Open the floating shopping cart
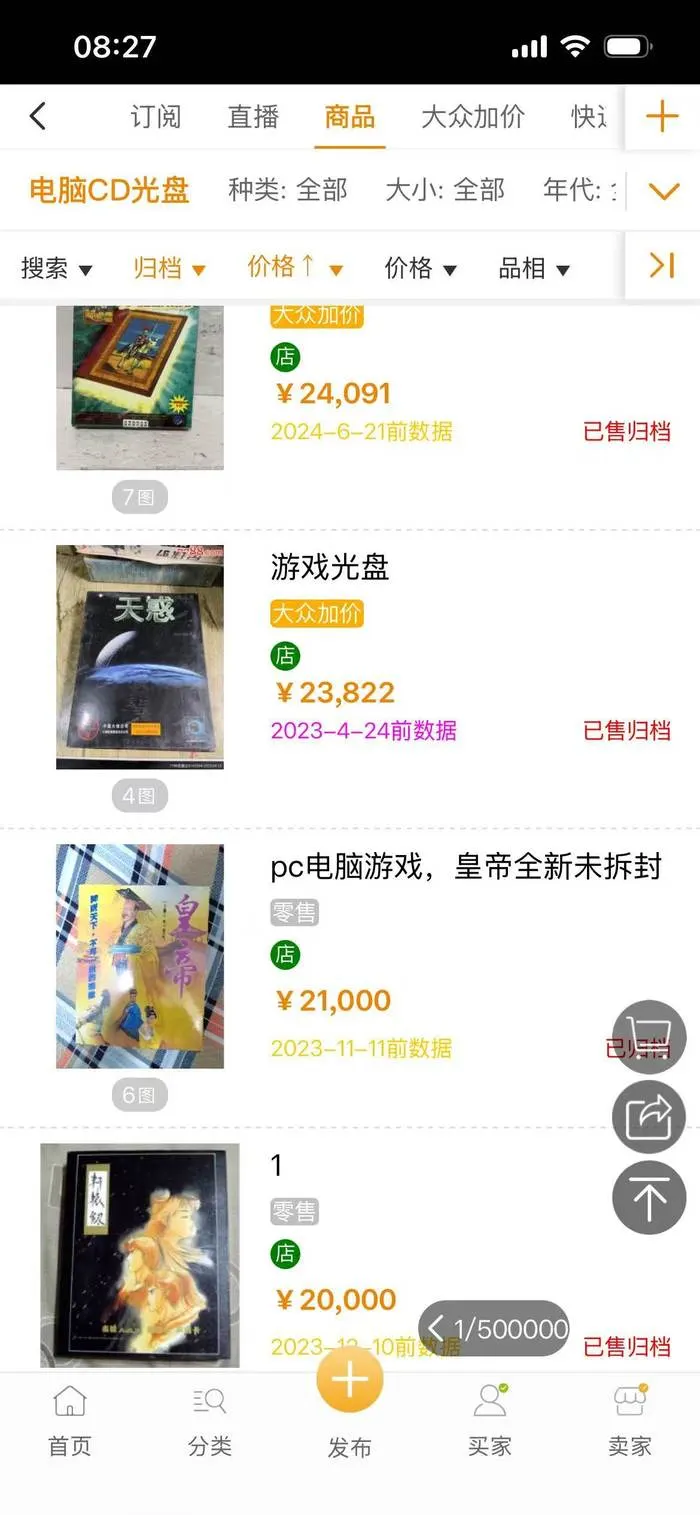 point(649,1038)
